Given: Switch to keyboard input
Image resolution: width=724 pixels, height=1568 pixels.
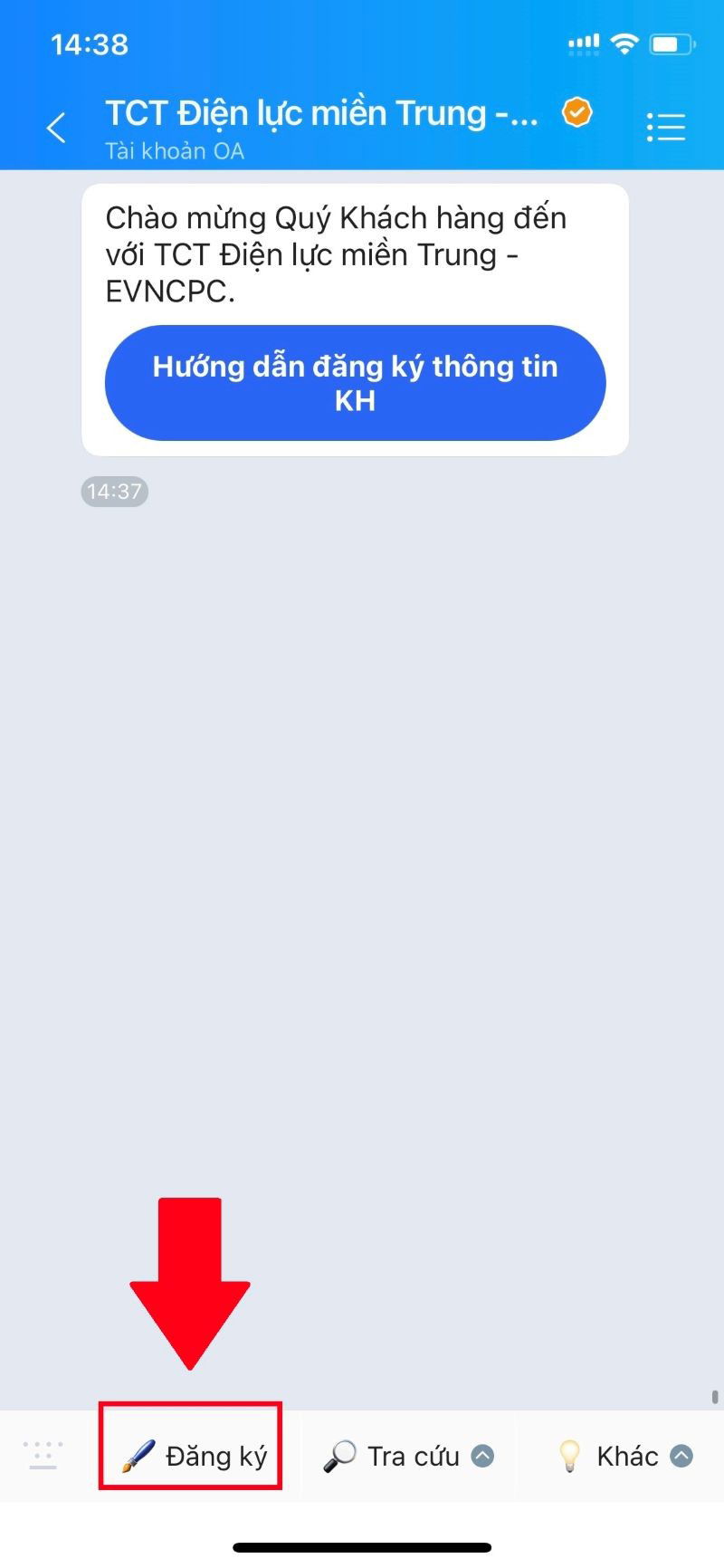Looking at the screenshot, I should pyautogui.click(x=43, y=1456).
